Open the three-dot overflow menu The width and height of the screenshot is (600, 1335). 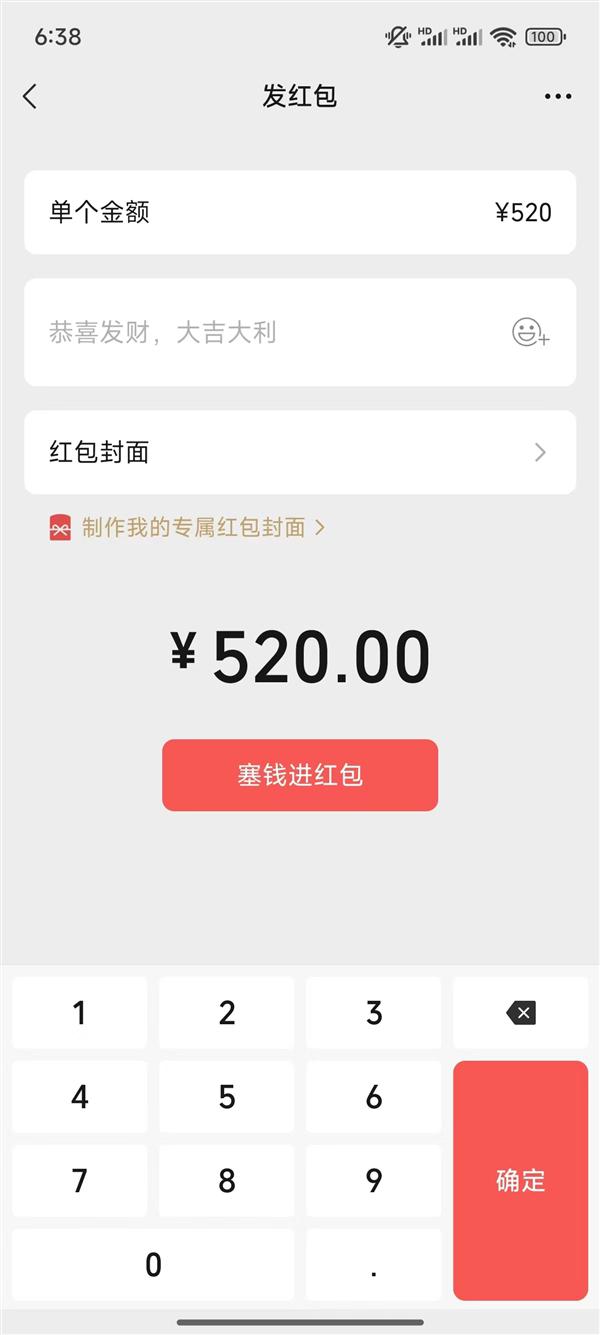point(557,96)
